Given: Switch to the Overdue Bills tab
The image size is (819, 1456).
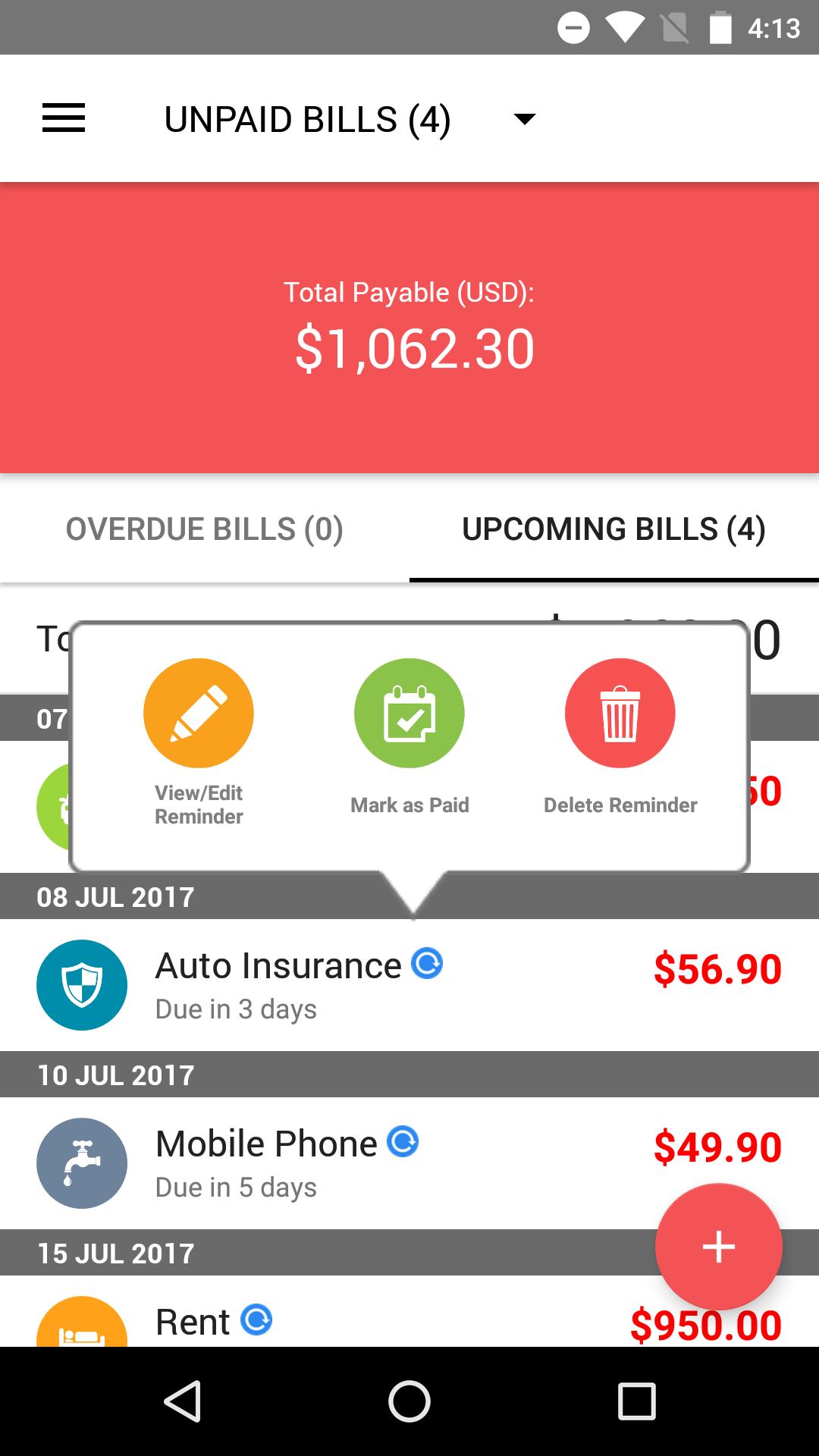Looking at the screenshot, I should click(x=205, y=529).
